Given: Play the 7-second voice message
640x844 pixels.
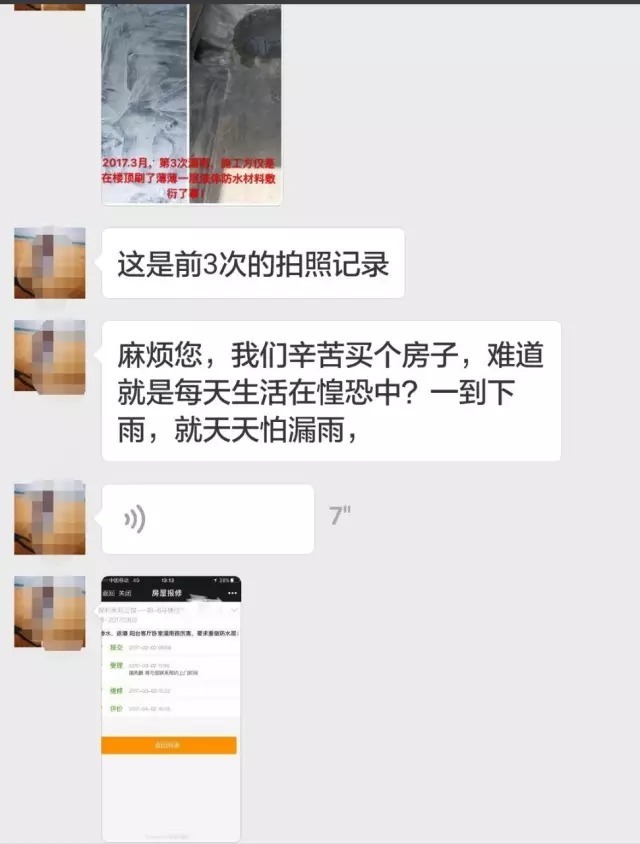Looking at the screenshot, I should (207, 519).
